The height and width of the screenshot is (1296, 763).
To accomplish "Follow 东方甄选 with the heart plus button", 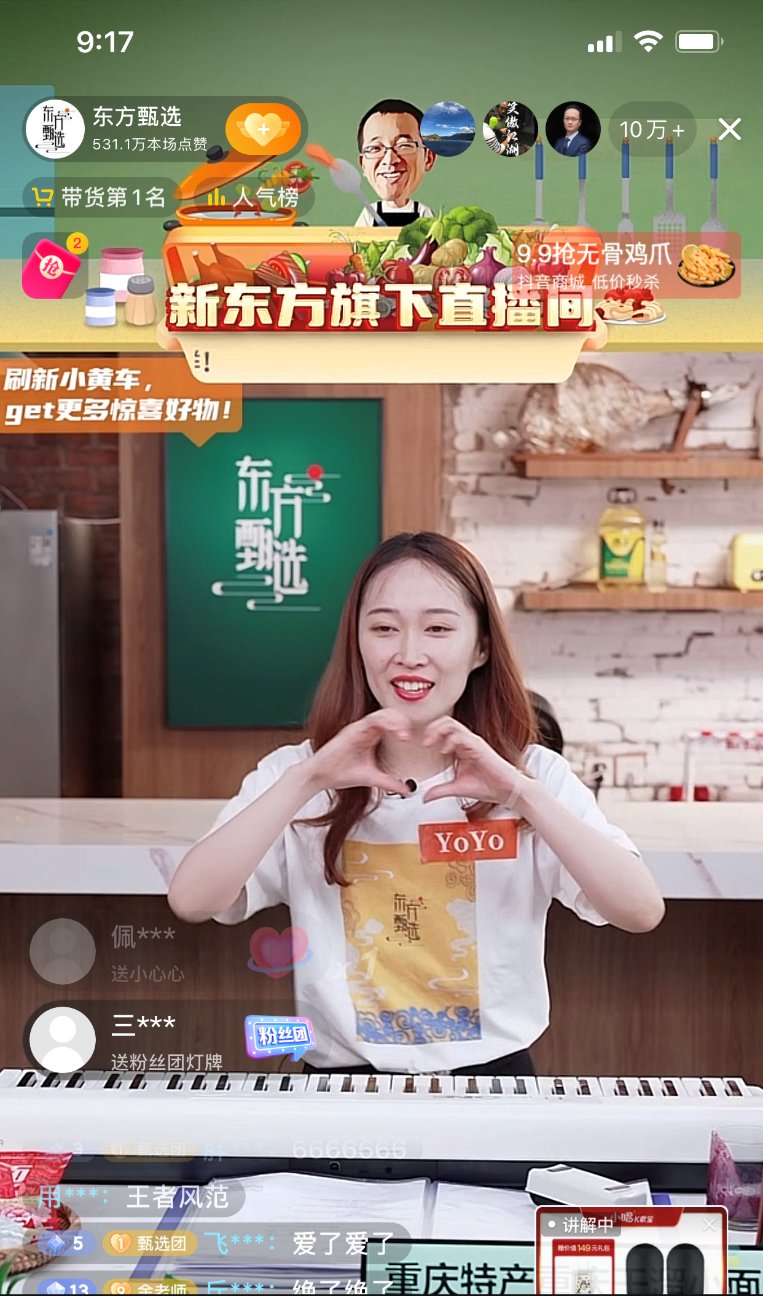I will pyautogui.click(x=262, y=130).
